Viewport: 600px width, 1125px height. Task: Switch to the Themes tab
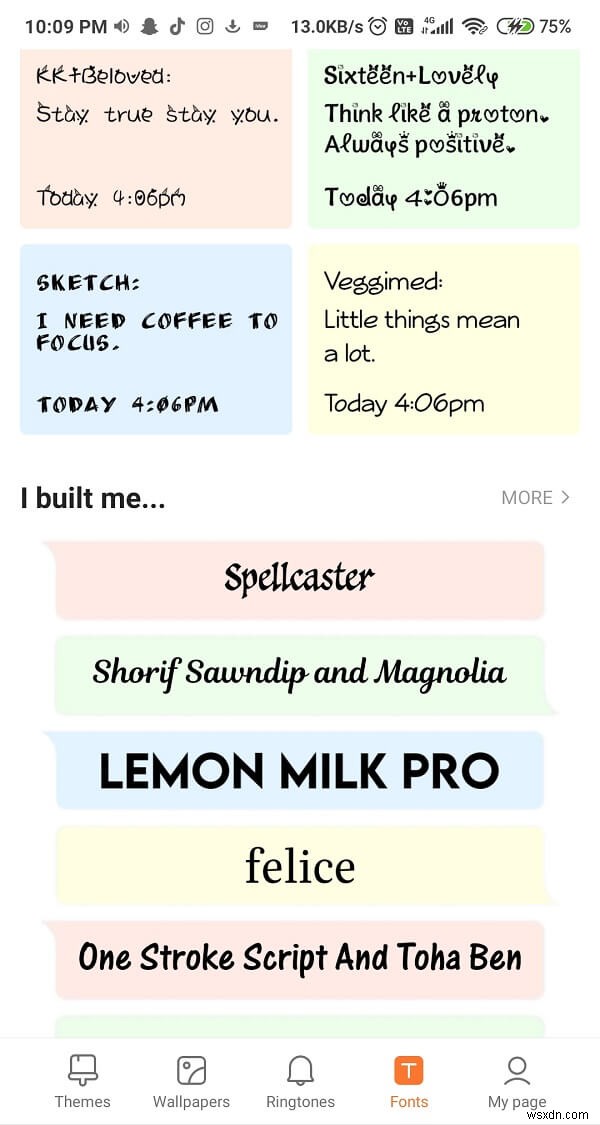coord(82,1081)
